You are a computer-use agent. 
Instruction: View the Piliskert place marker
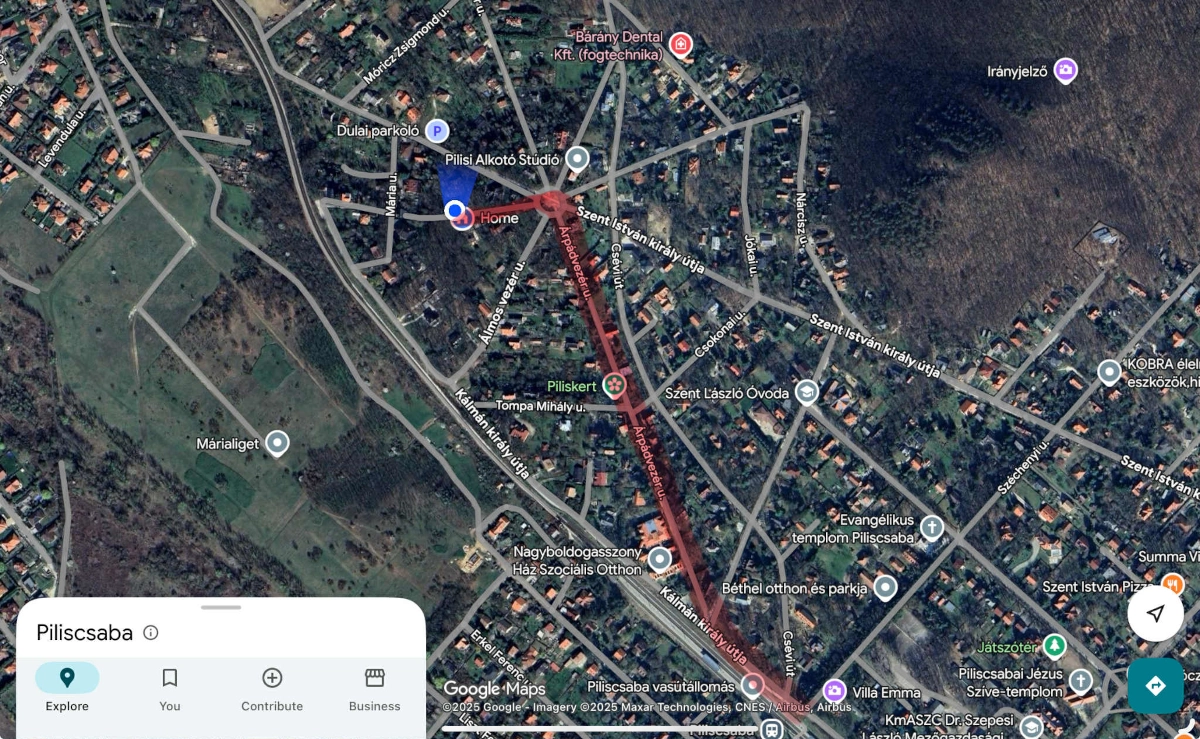(x=616, y=384)
